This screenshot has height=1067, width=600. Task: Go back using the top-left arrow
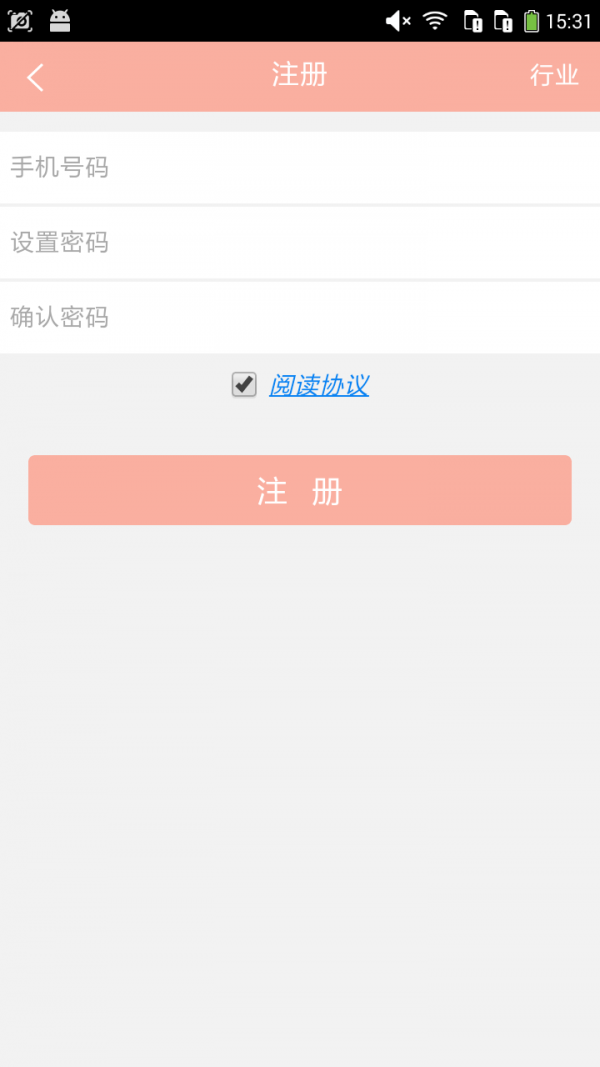point(35,77)
